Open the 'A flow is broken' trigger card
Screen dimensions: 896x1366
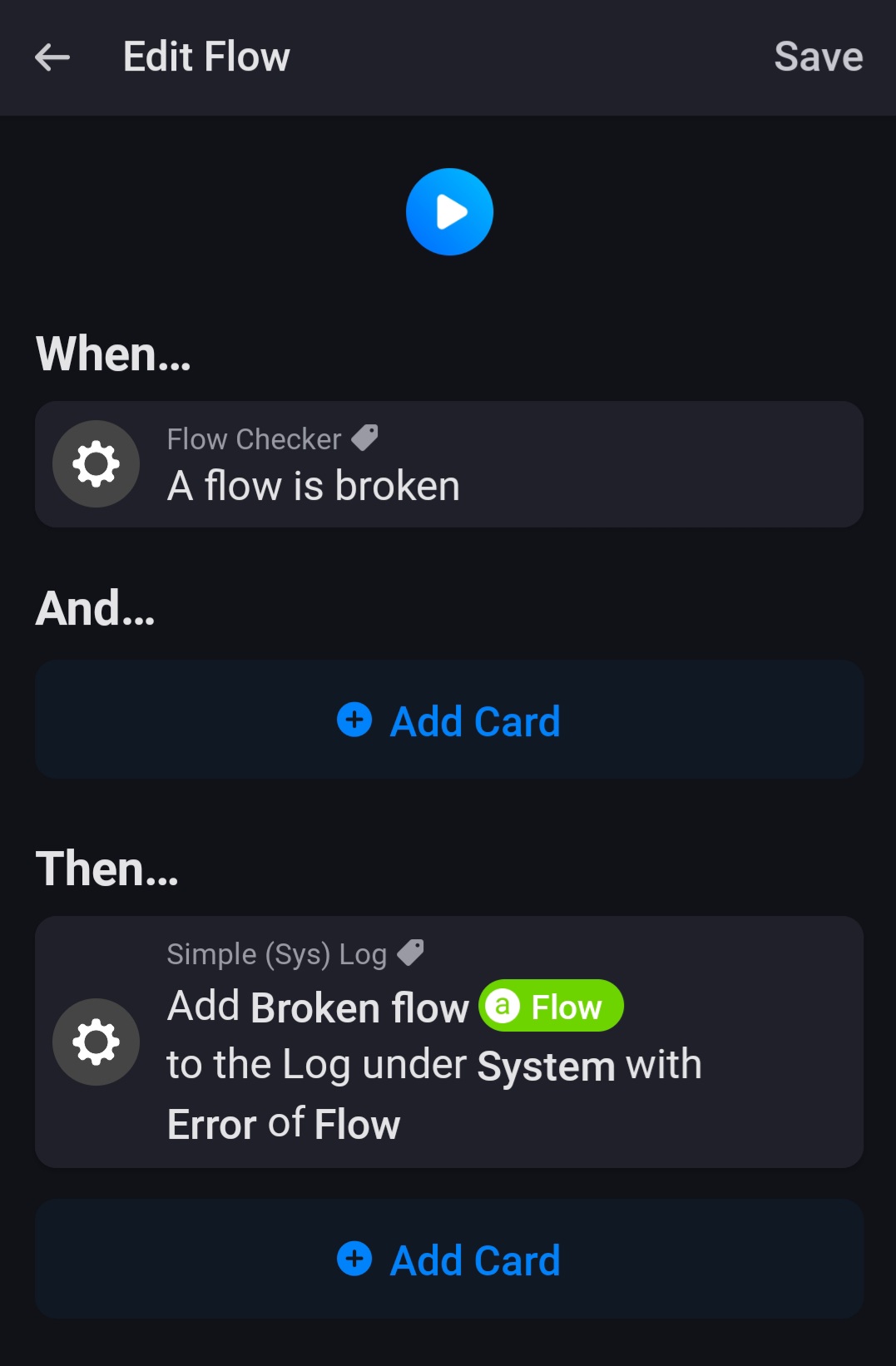(448, 464)
